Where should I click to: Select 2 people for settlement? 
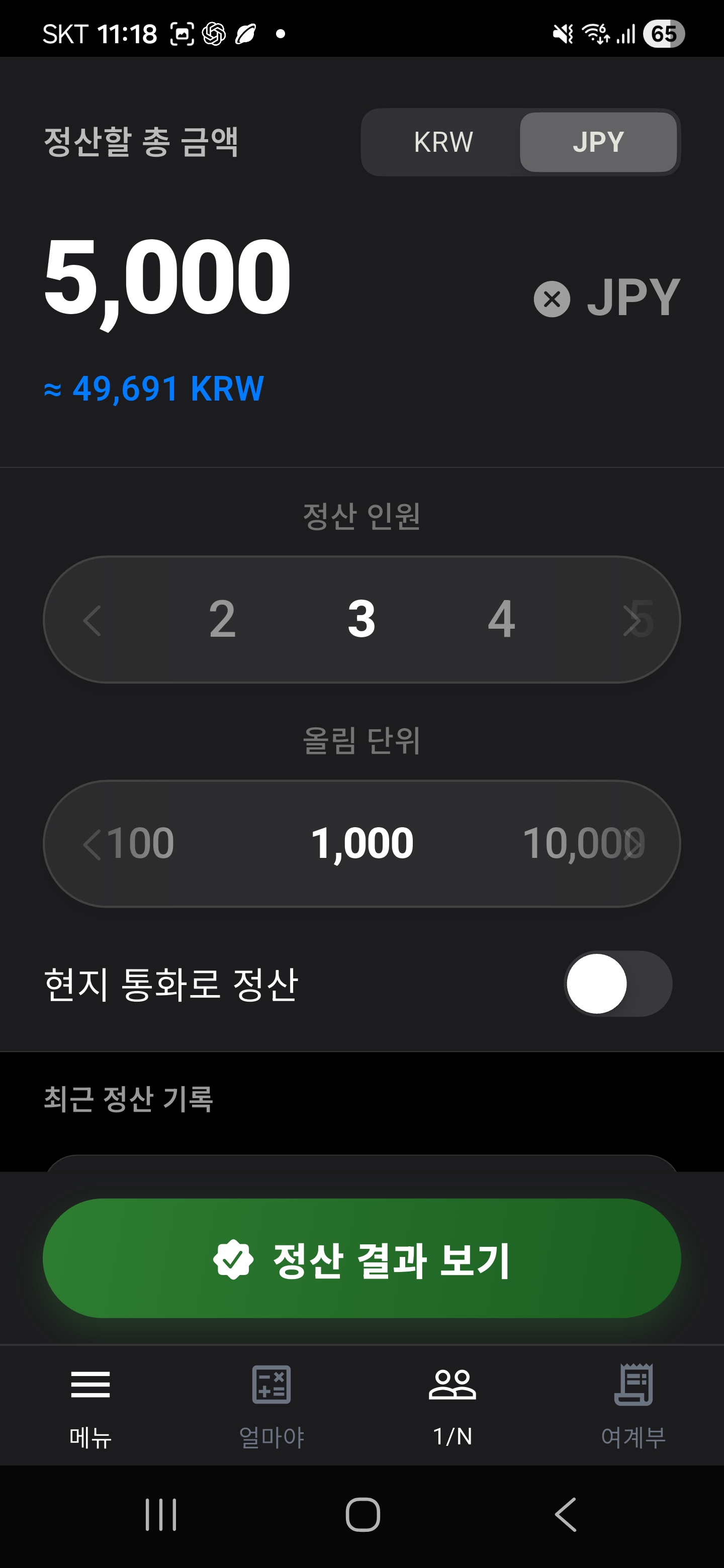(222, 619)
